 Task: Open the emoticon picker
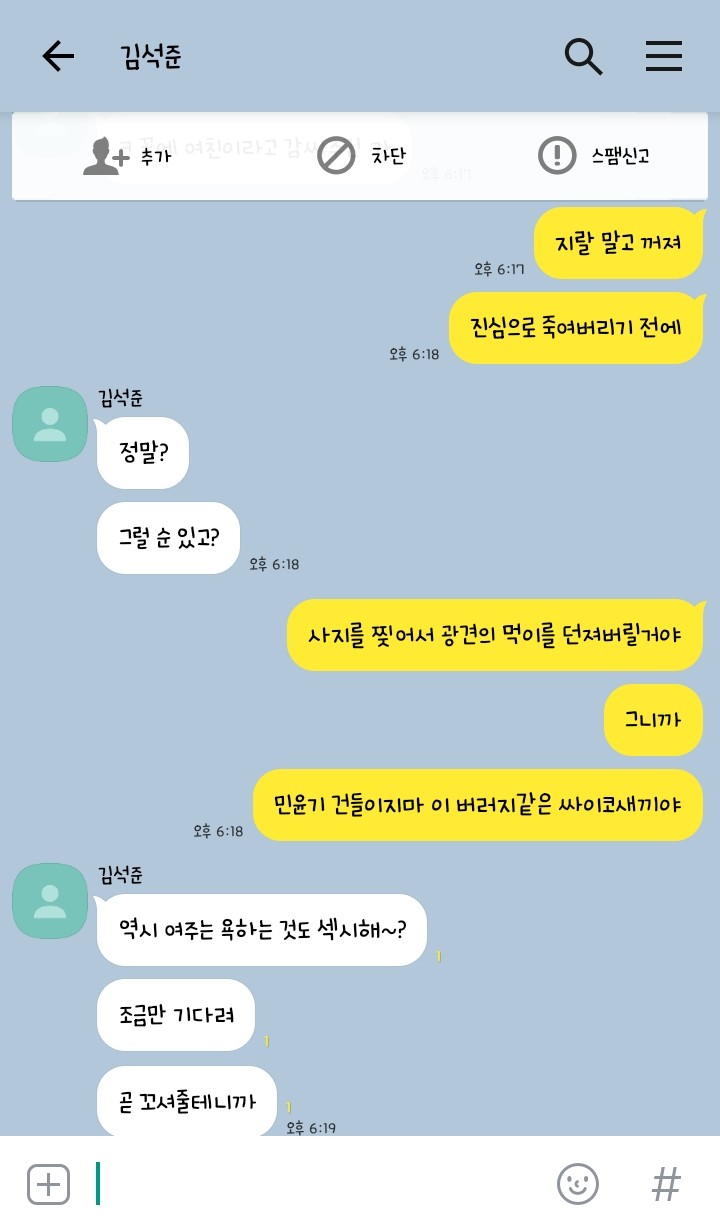tap(577, 1184)
